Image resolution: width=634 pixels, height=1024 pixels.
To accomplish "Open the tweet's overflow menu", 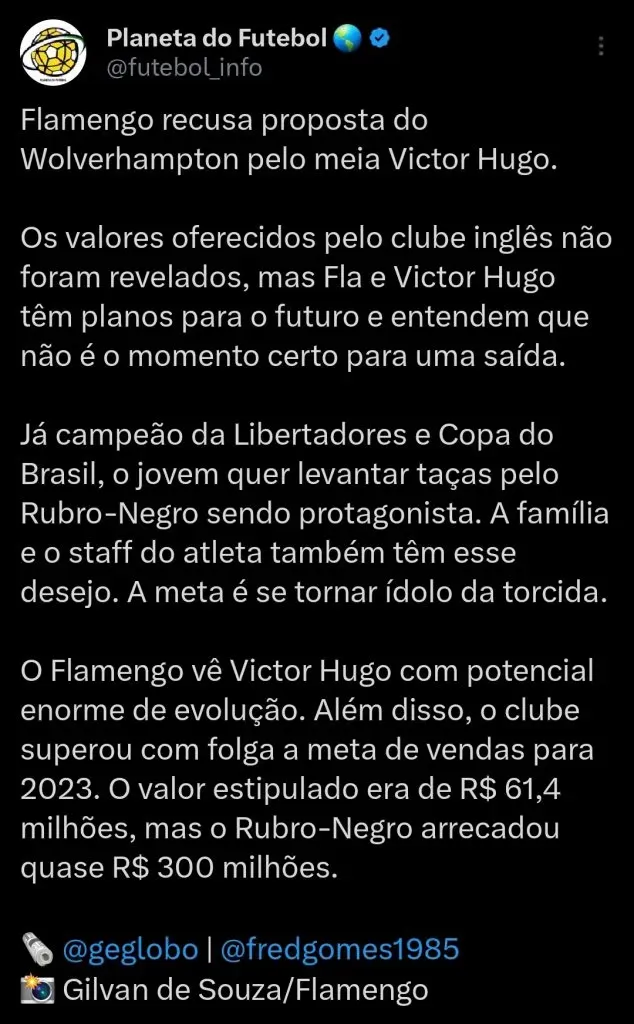I will (600, 47).
